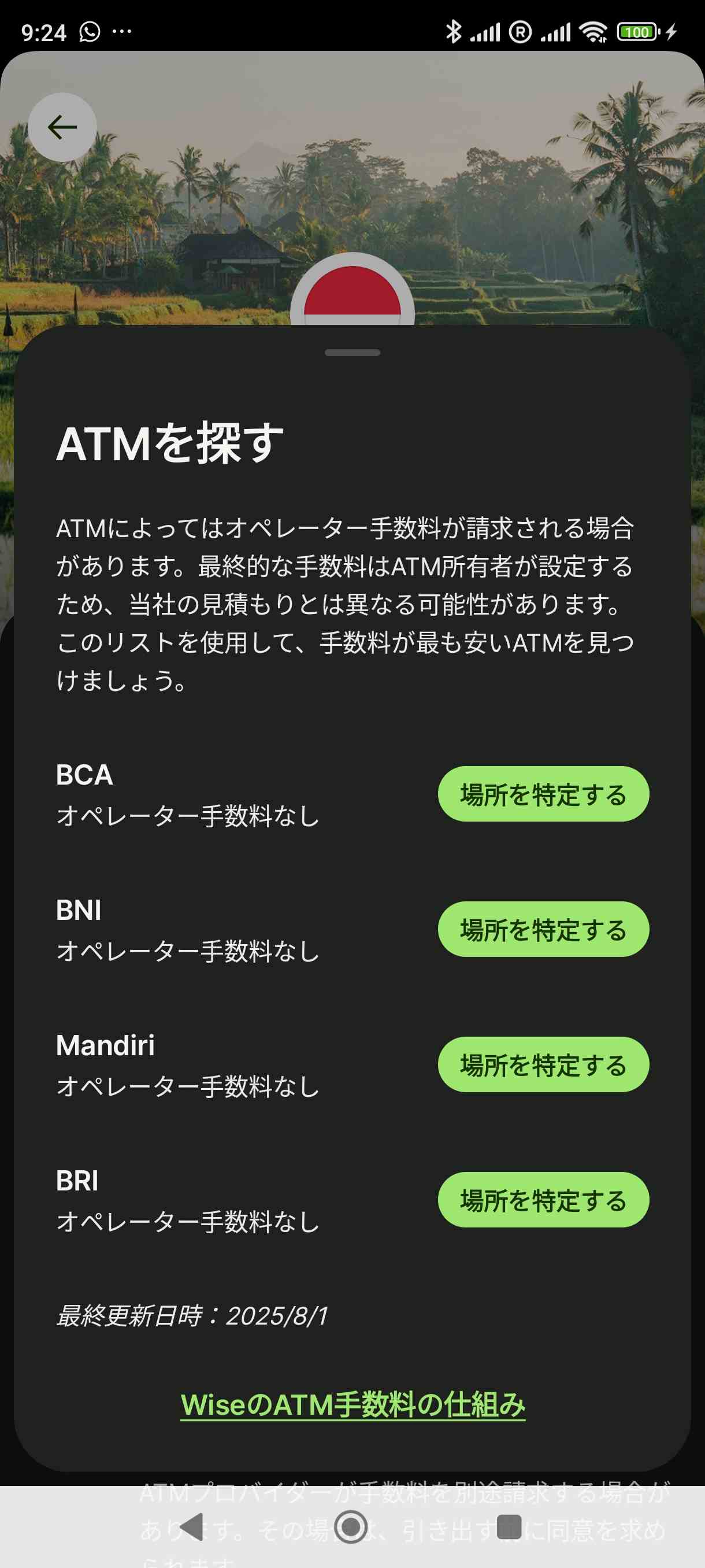
Task: Tap the back arrow to exit ATM finder
Action: point(62,127)
